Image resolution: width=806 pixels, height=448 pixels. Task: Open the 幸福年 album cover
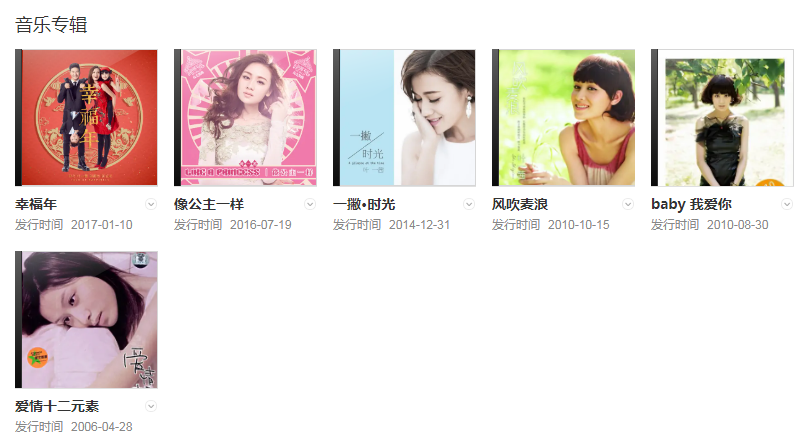click(x=87, y=117)
